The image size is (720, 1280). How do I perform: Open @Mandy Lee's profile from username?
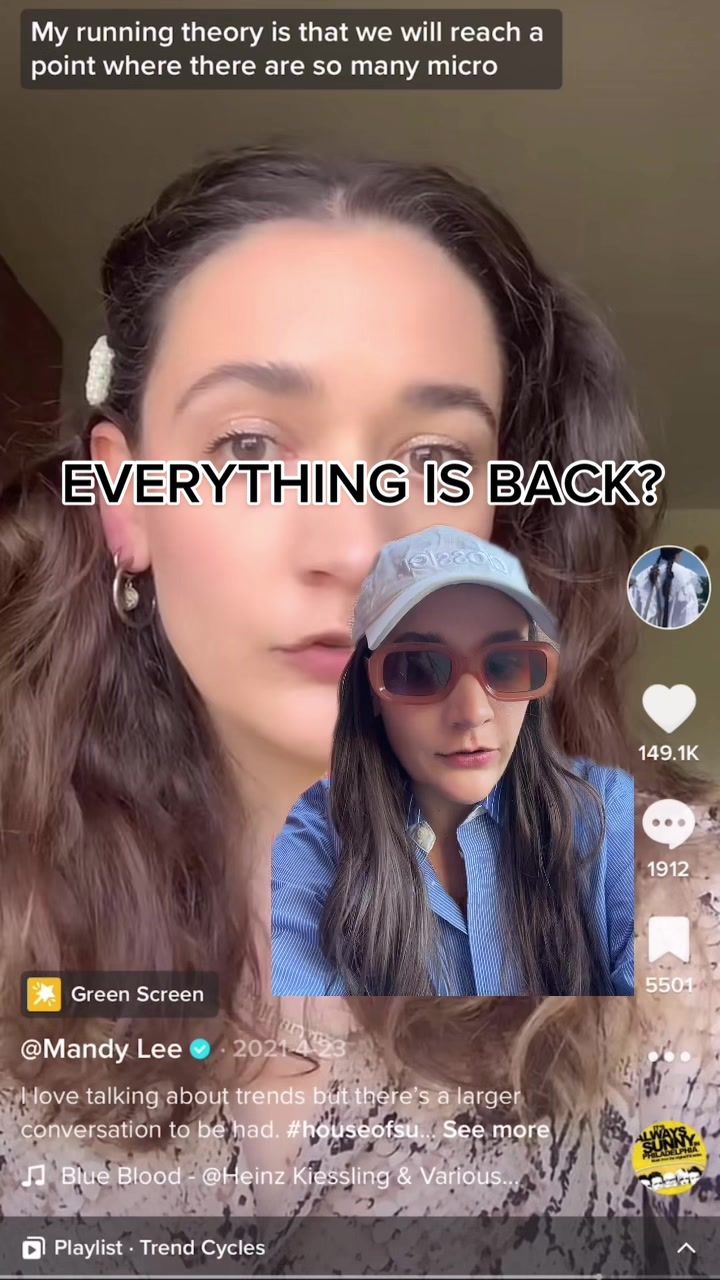click(101, 1048)
